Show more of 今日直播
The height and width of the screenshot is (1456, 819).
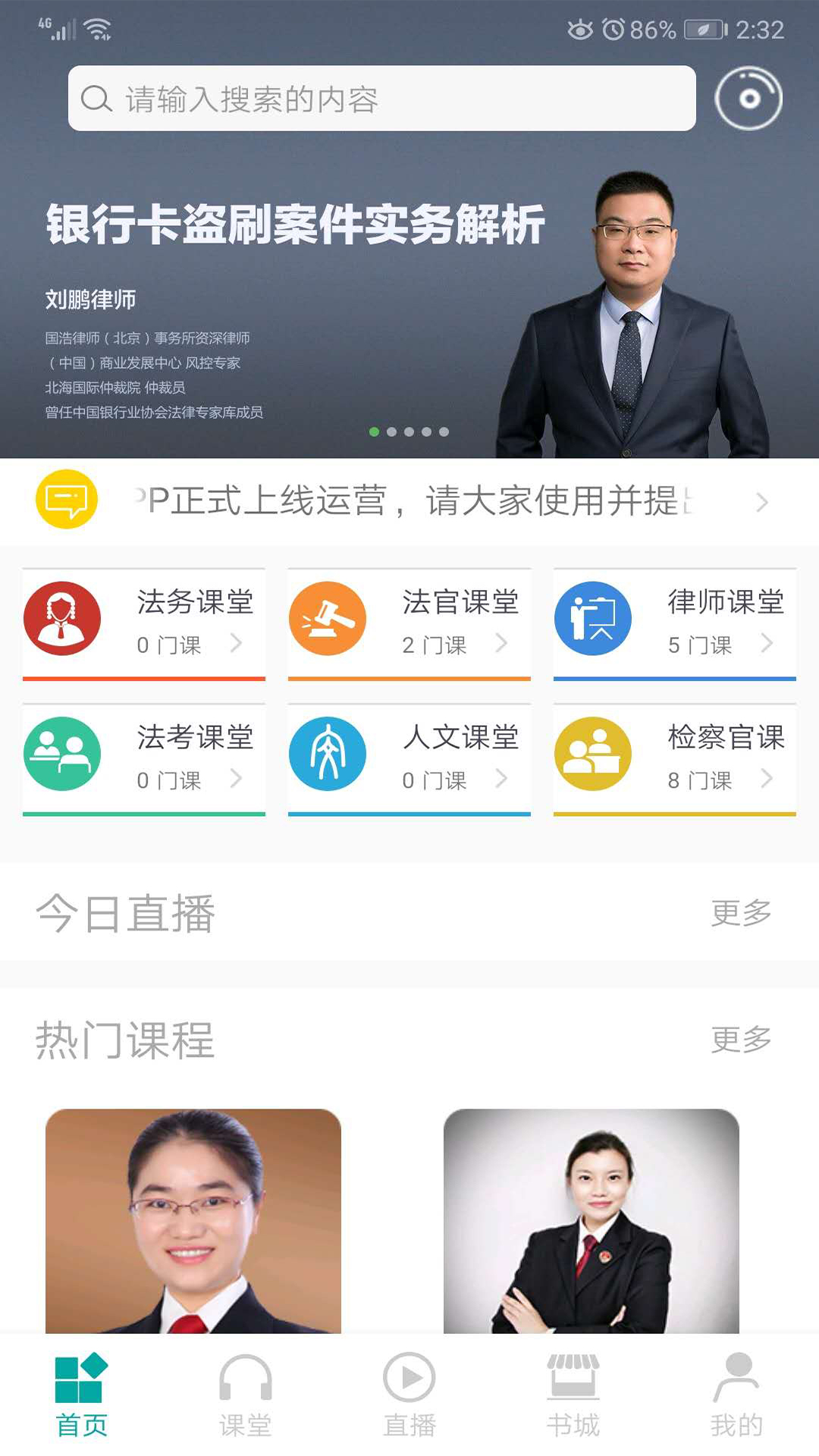741,913
